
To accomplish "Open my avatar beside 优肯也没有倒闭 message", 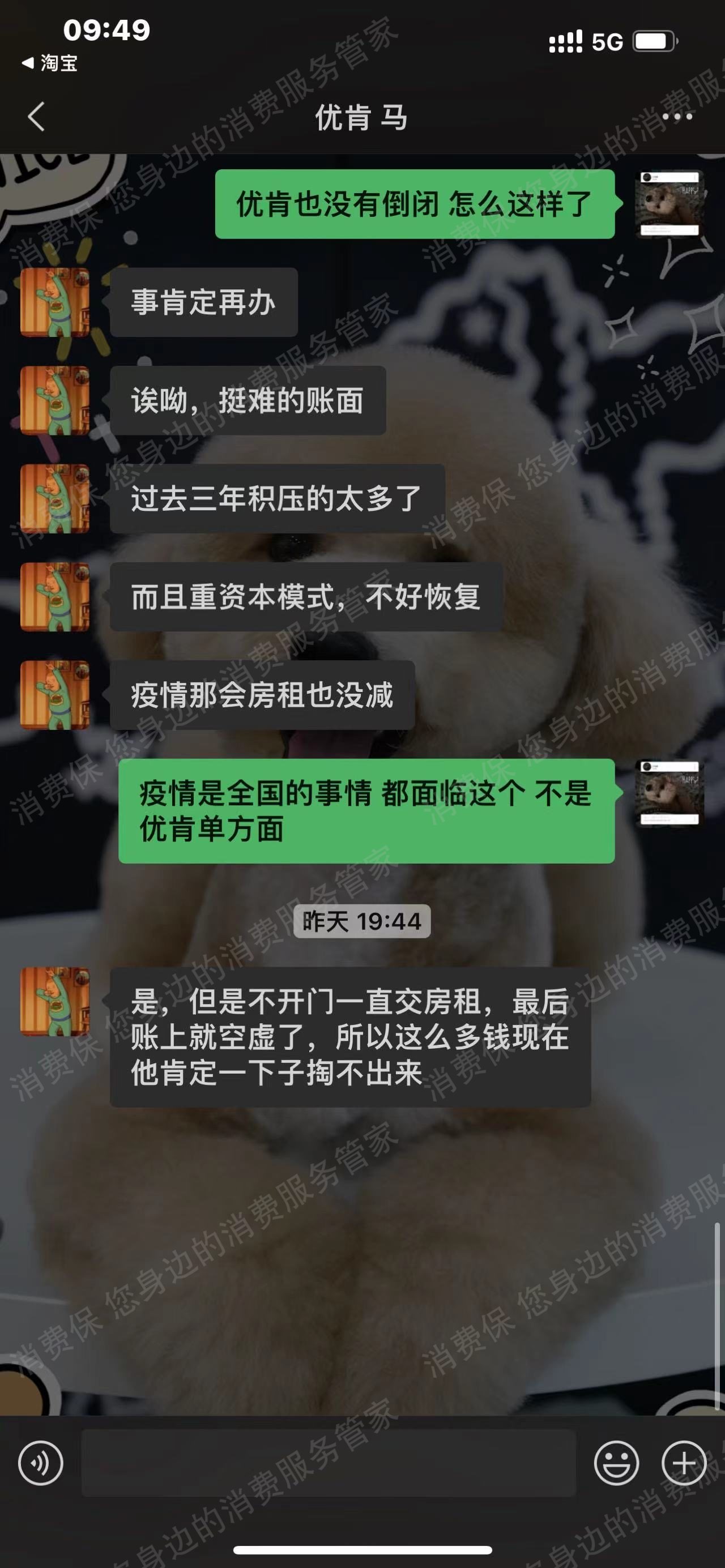I will 669,203.
